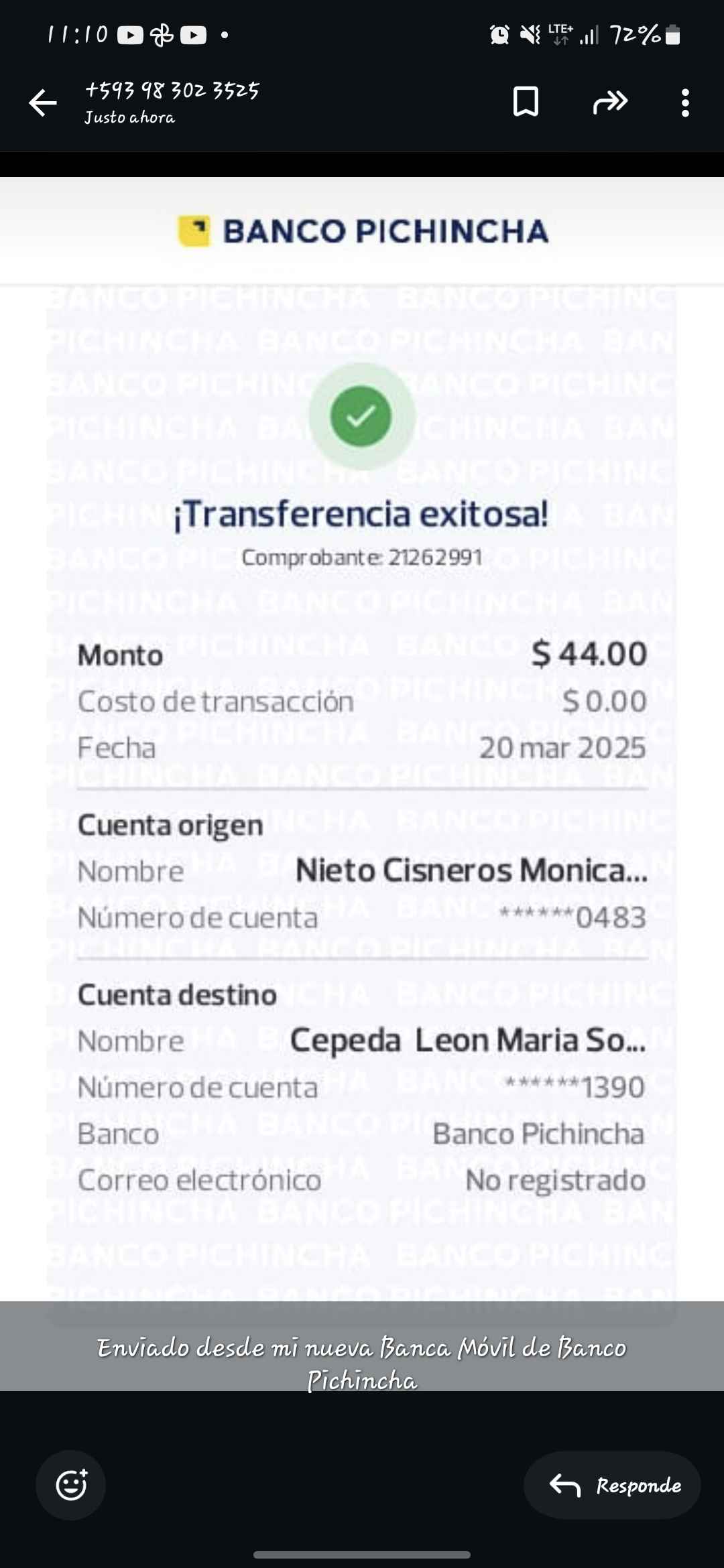Forward this transfer receipt
The height and width of the screenshot is (1568, 724).
pos(610,102)
